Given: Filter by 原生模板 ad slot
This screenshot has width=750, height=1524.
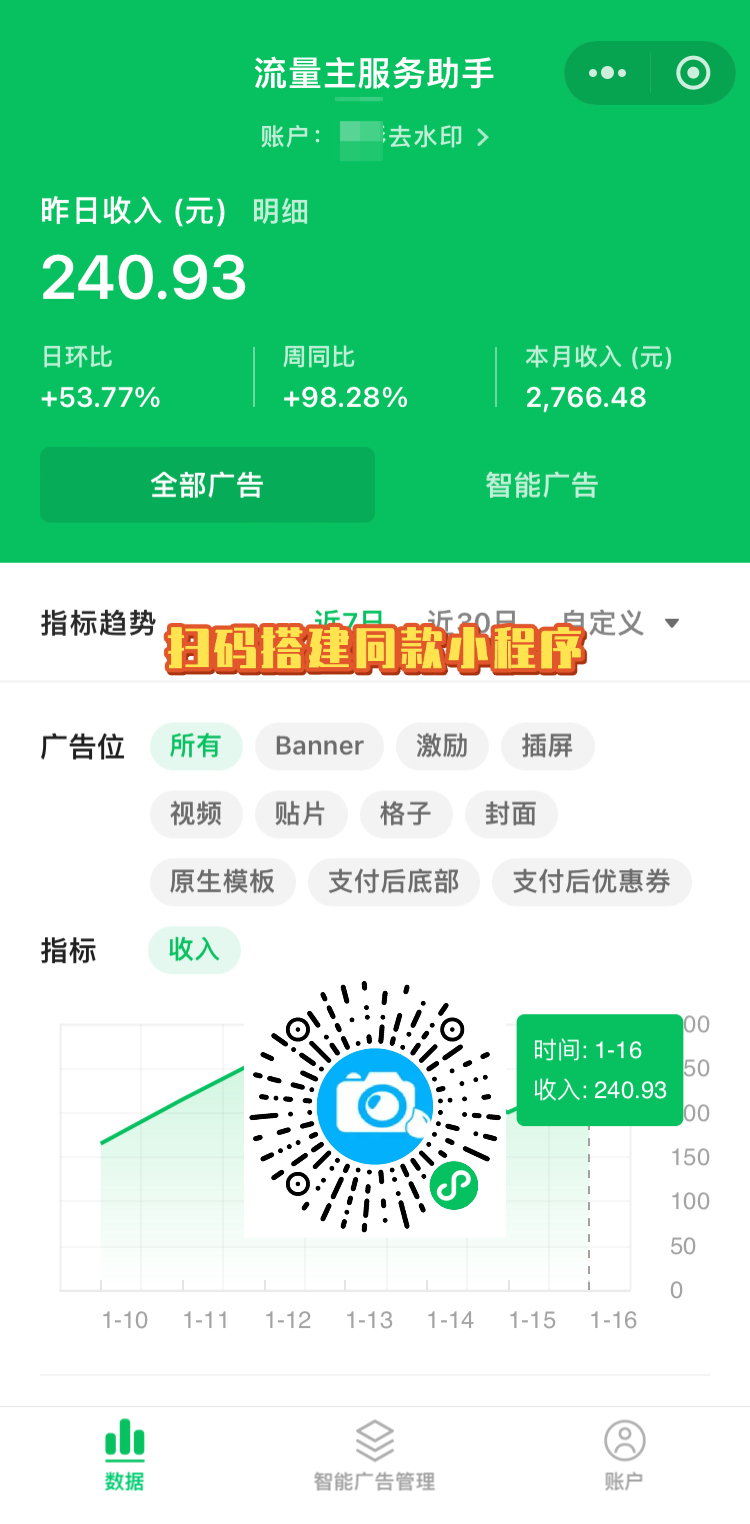Looking at the screenshot, I should pyautogui.click(x=222, y=882).
